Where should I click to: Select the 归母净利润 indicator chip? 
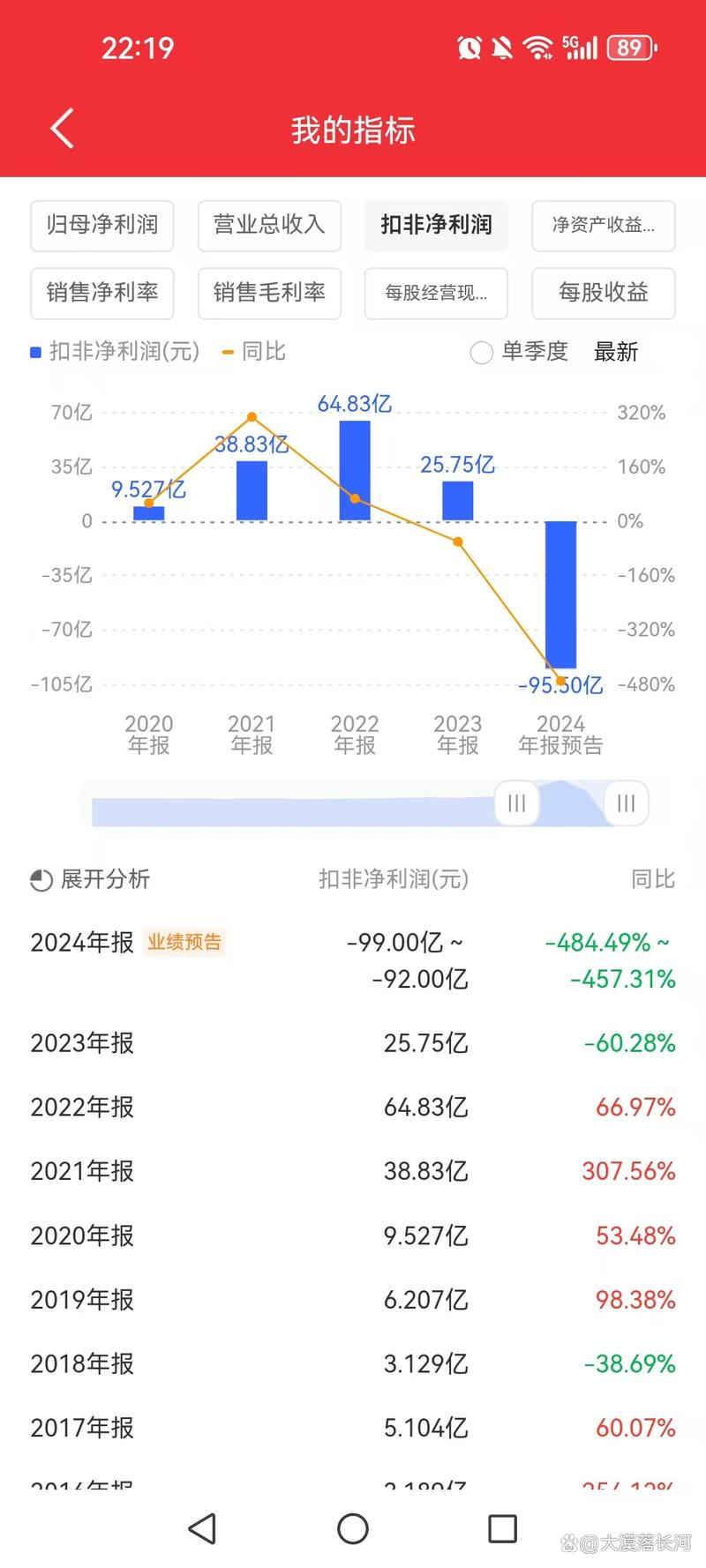click(x=102, y=225)
